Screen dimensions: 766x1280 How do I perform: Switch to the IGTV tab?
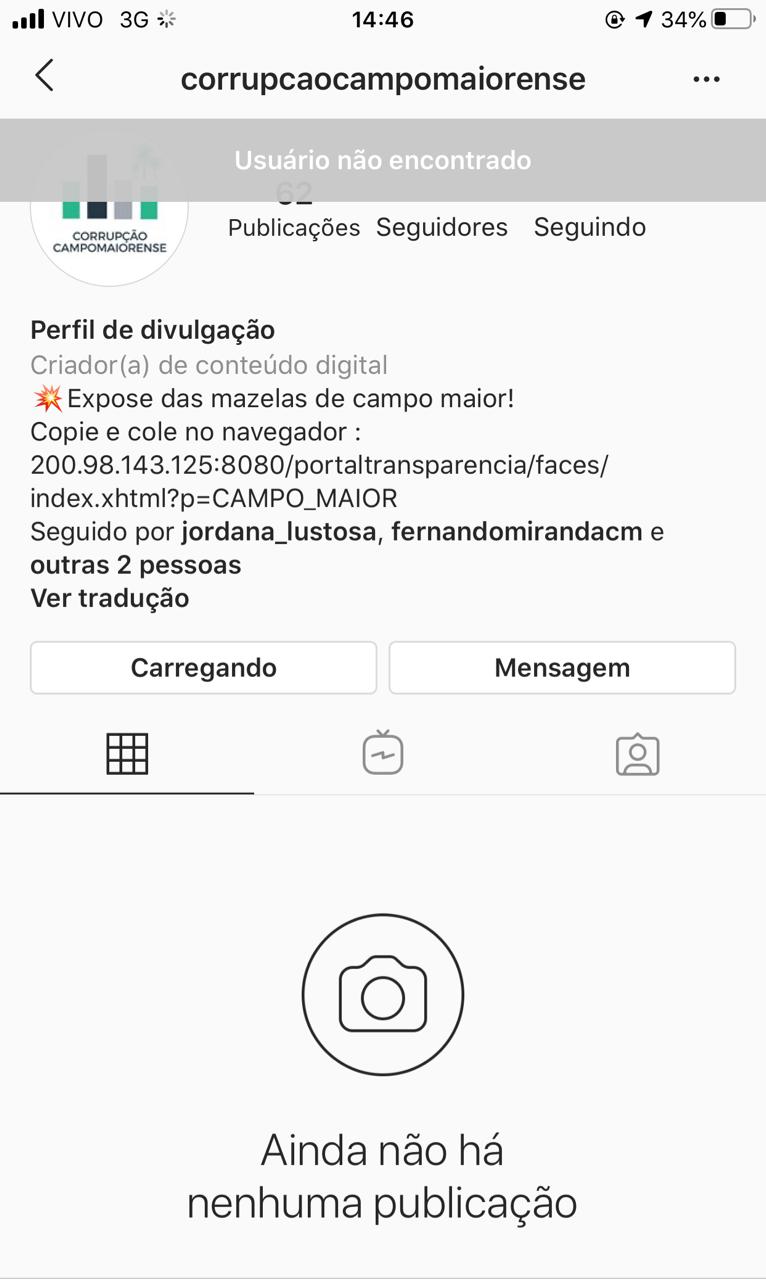coord(383,754)
